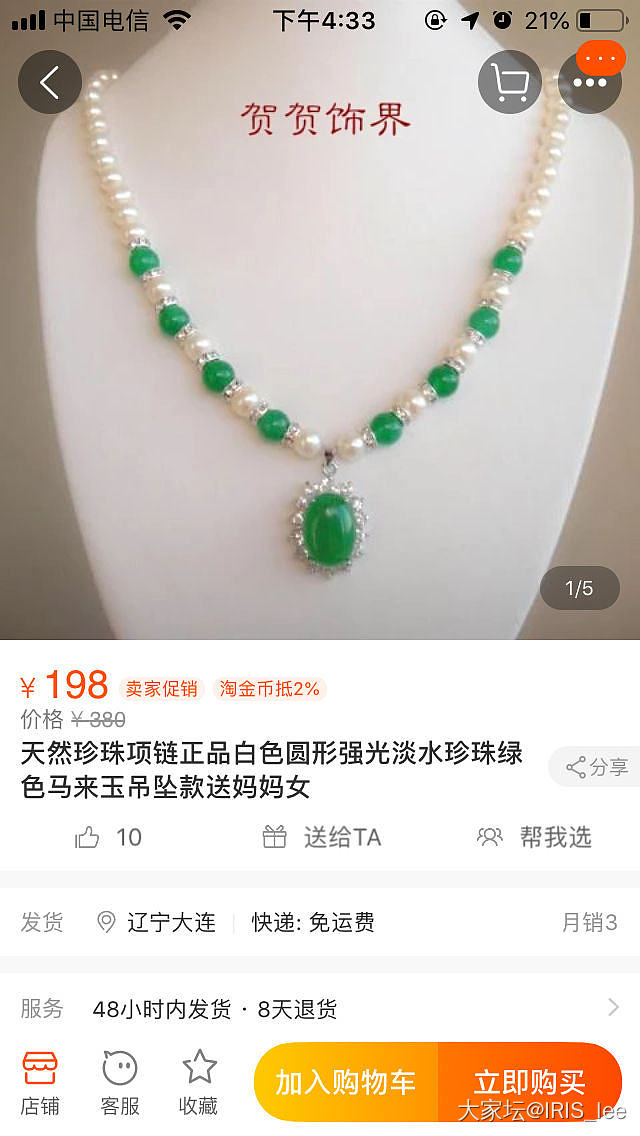
Task: Open the 发货 shipping info row
Action: coord(320,922)
